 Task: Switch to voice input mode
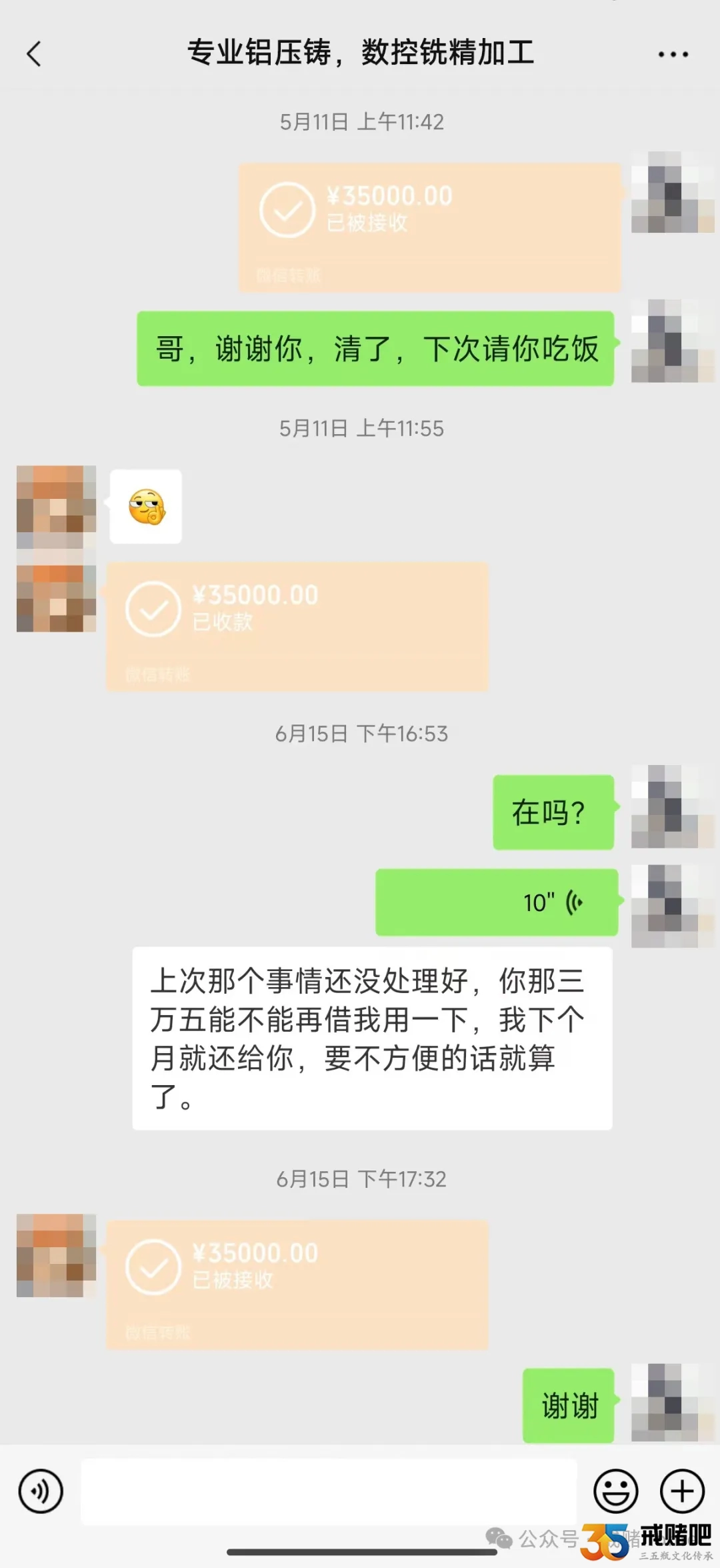pos(41,1491)
